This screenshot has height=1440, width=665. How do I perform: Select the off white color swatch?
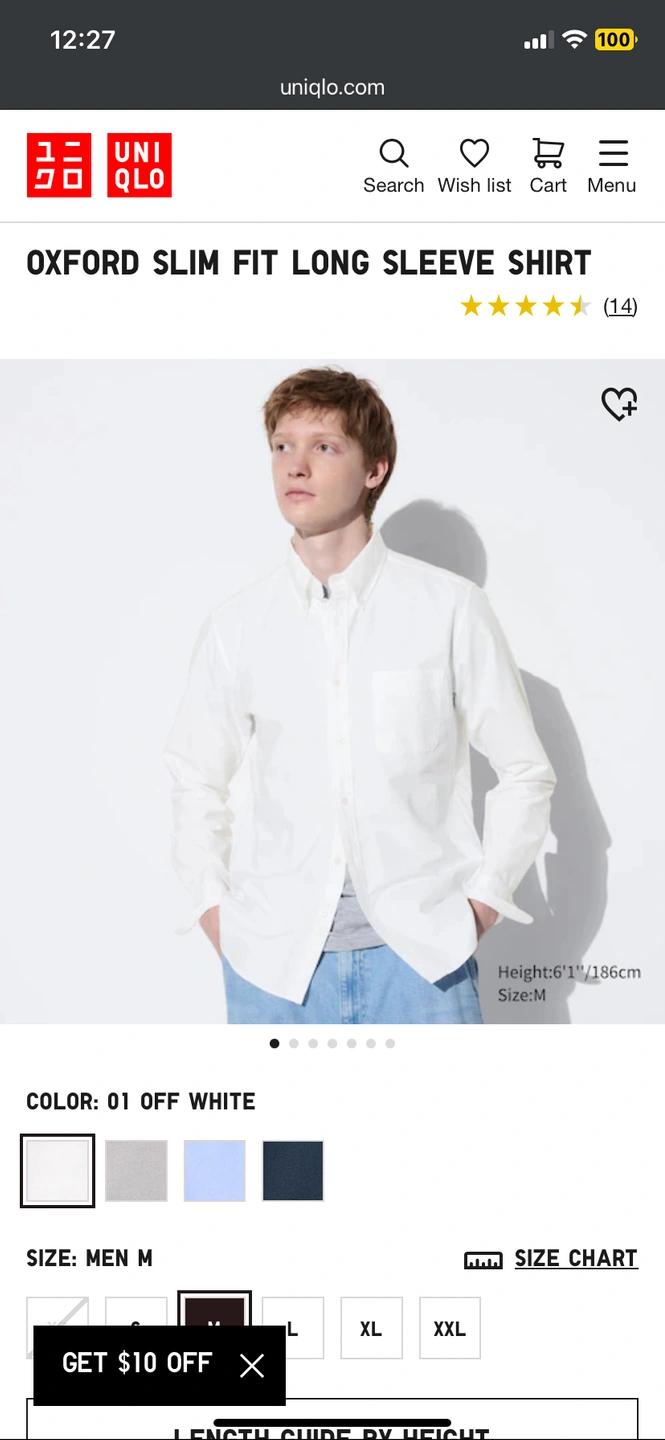[58, 1170]
